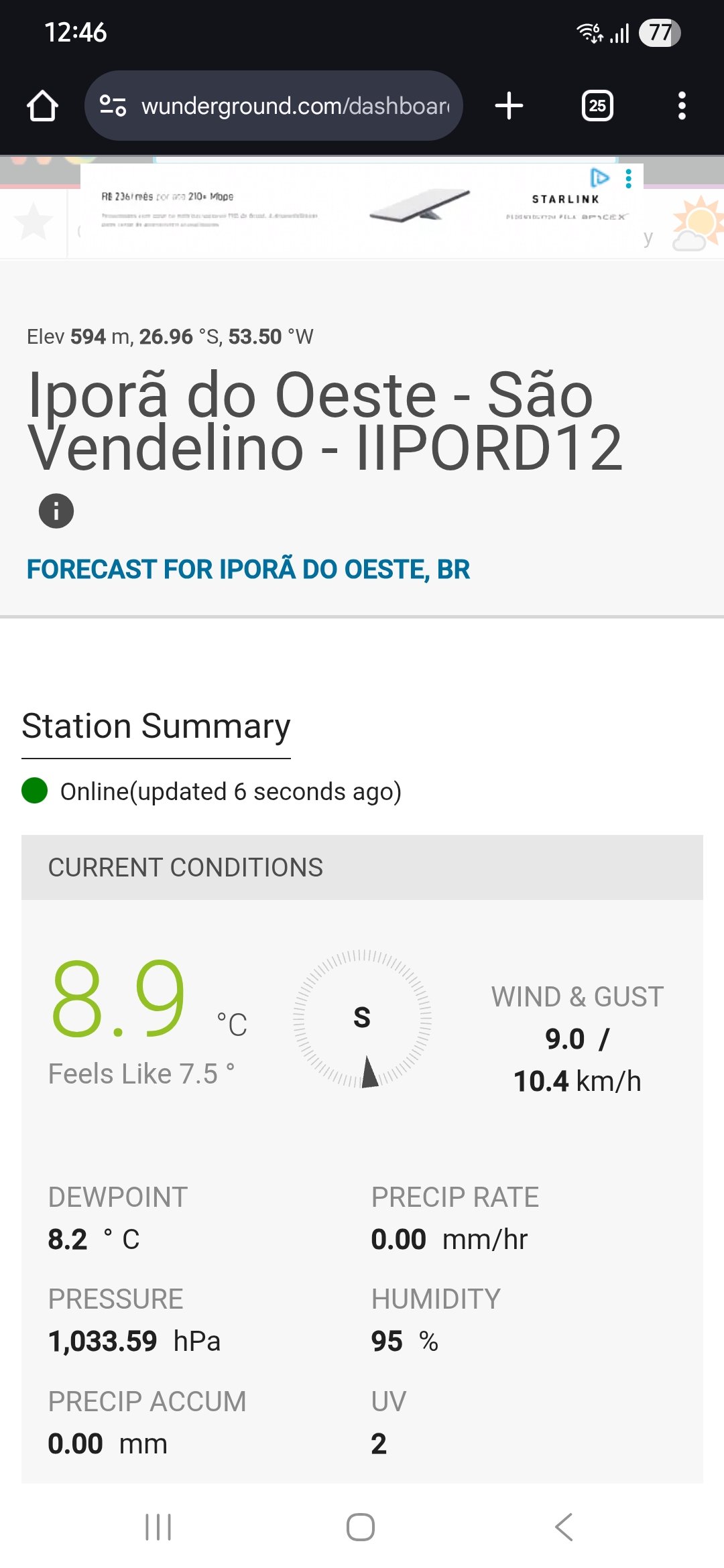
Task: Open the ad options three-dot icon
Action: [x=628, y=178]
